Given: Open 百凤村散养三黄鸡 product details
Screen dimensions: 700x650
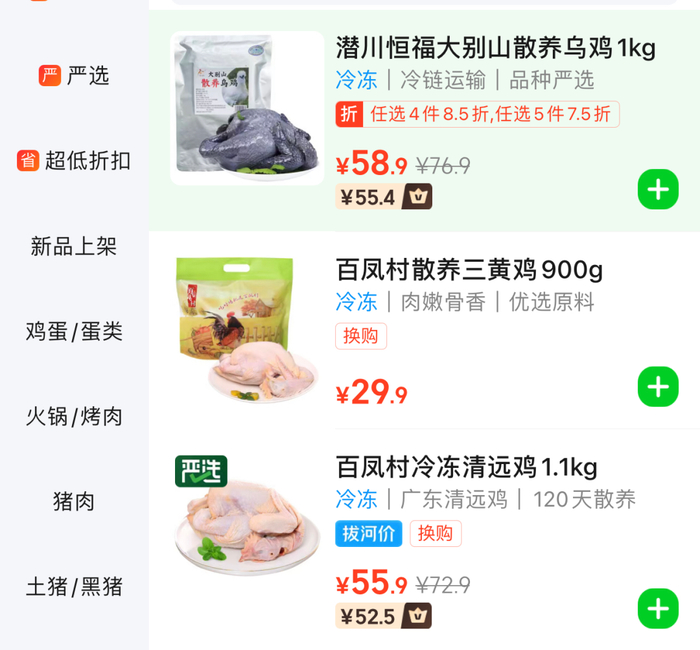Looking at the screenshot, I should (469, 270).
